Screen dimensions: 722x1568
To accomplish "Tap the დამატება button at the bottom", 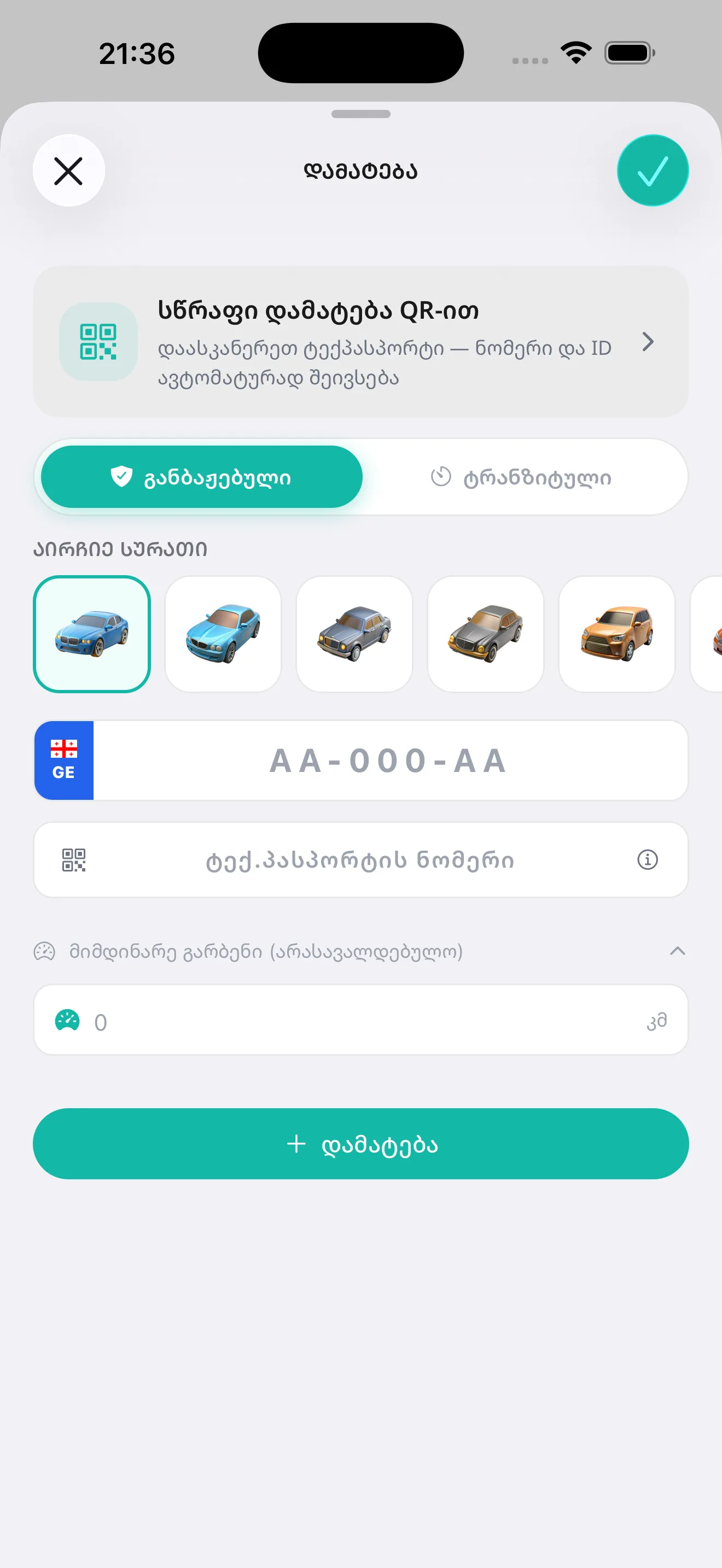I will [361, 1144].
